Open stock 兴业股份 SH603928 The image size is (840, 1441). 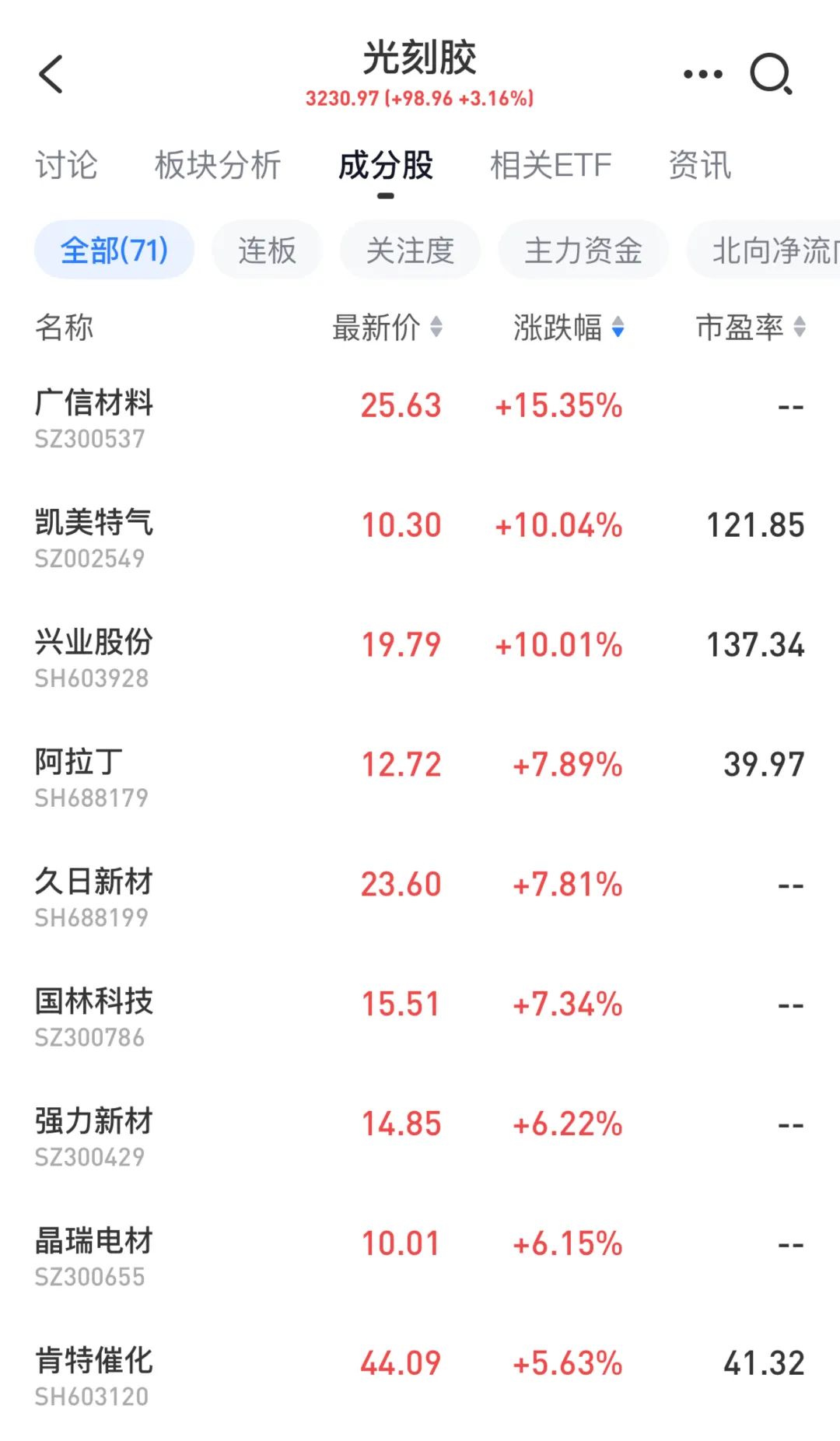[x=420, y=658]
